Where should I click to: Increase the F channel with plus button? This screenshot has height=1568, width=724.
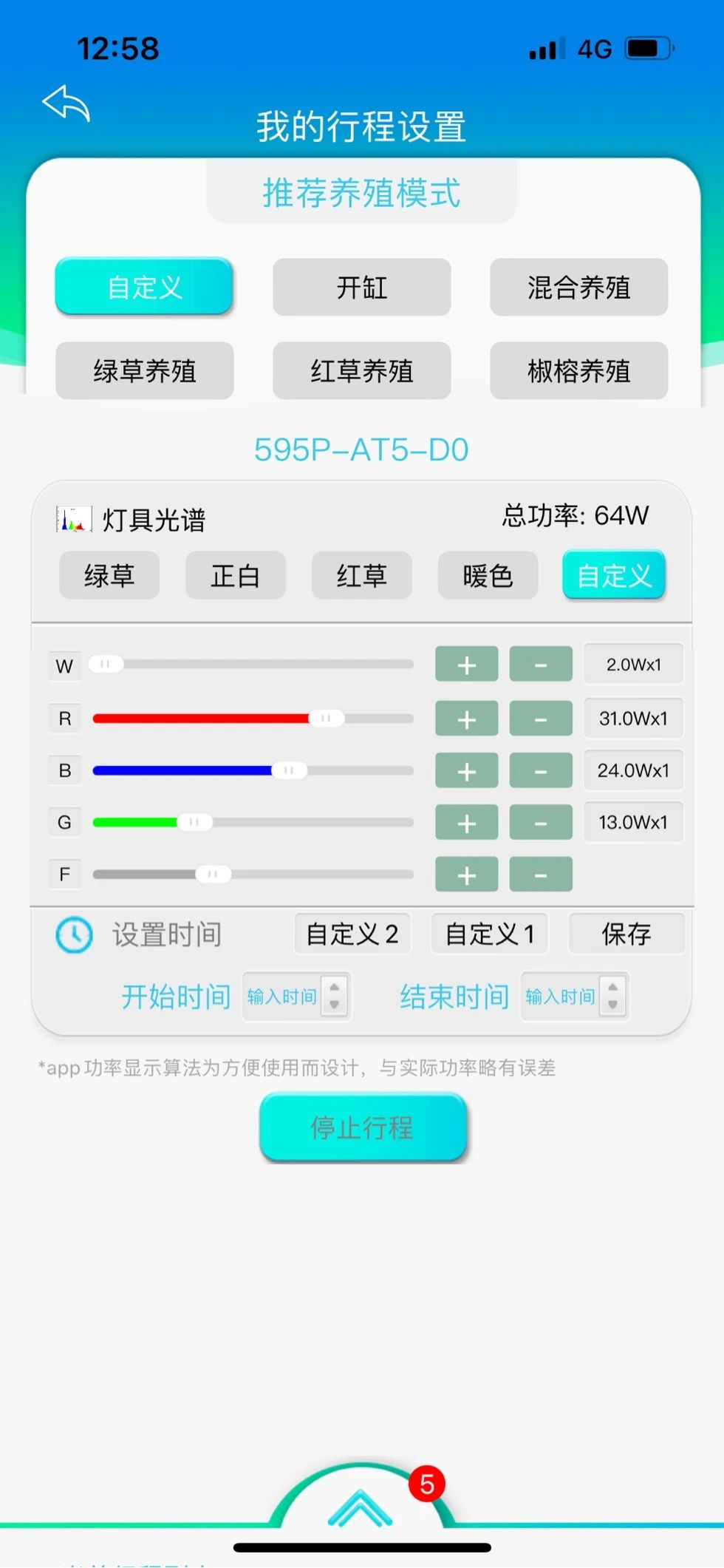466,875
